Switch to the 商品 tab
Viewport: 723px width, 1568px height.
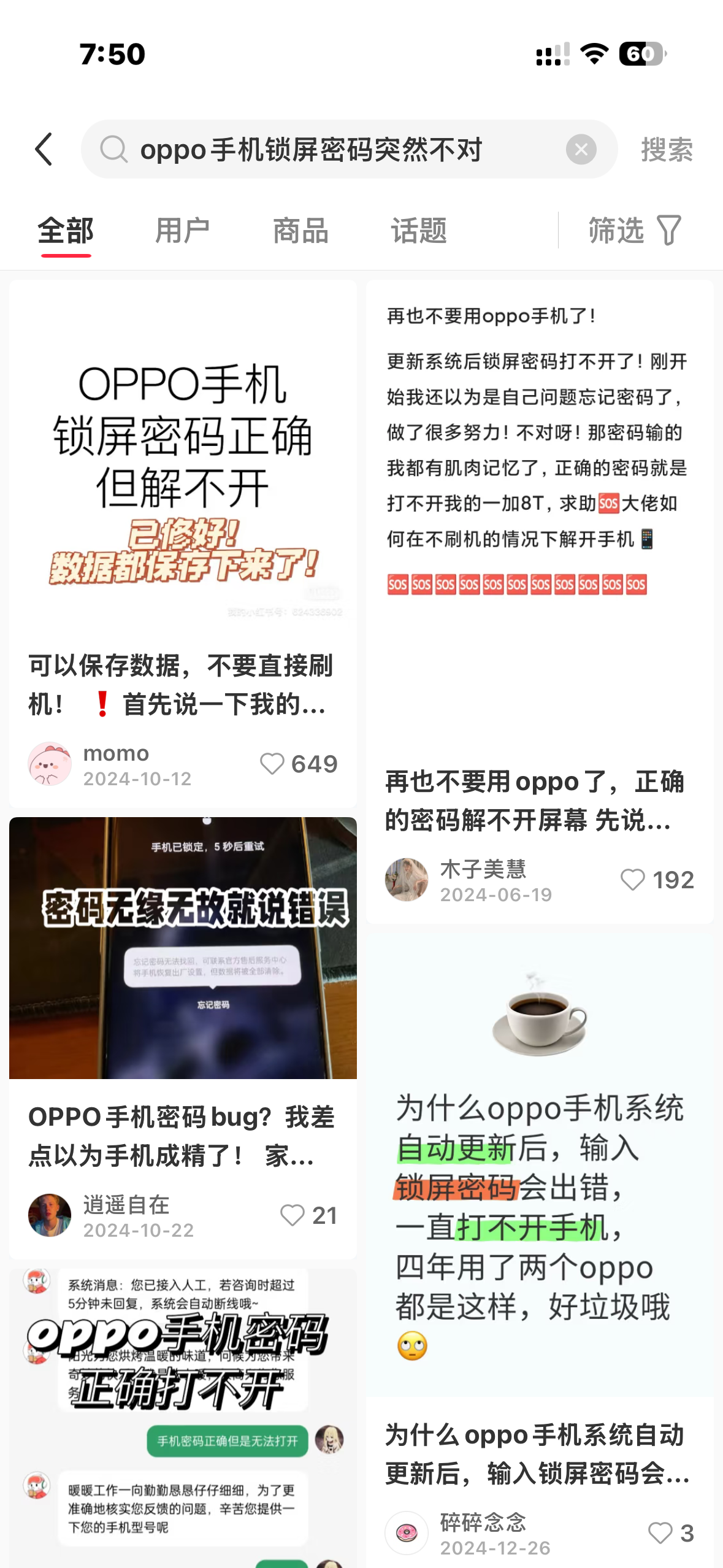[300, 231]
